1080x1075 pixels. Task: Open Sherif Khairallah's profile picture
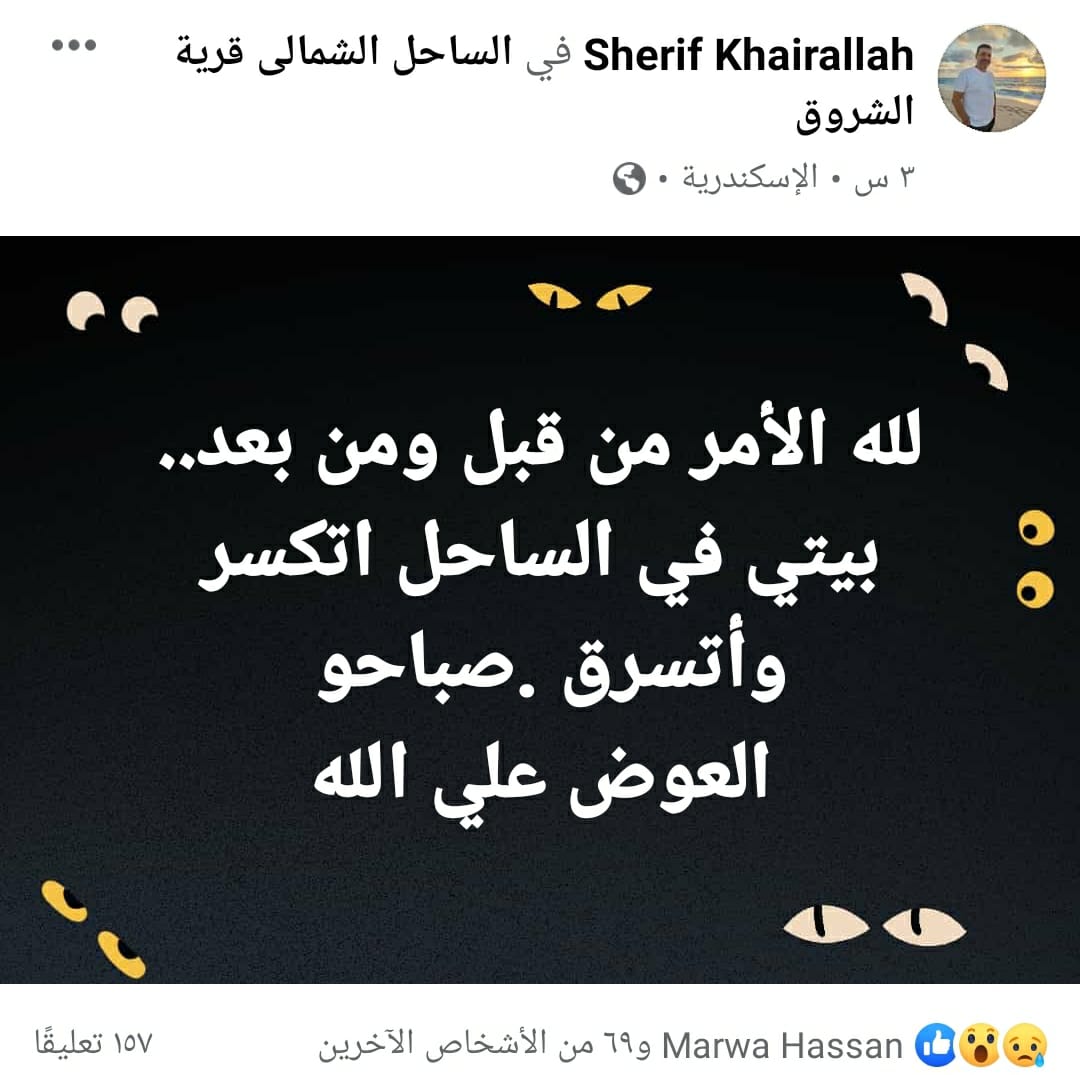pos(991,78)
